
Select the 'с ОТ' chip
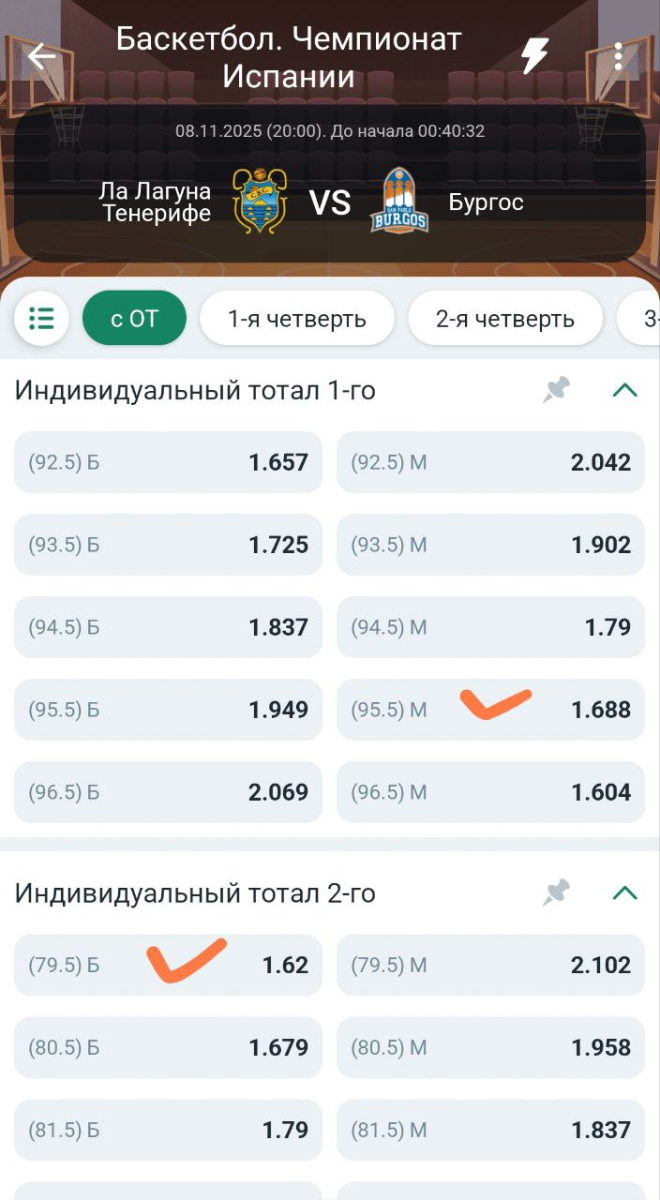[135, 319]
